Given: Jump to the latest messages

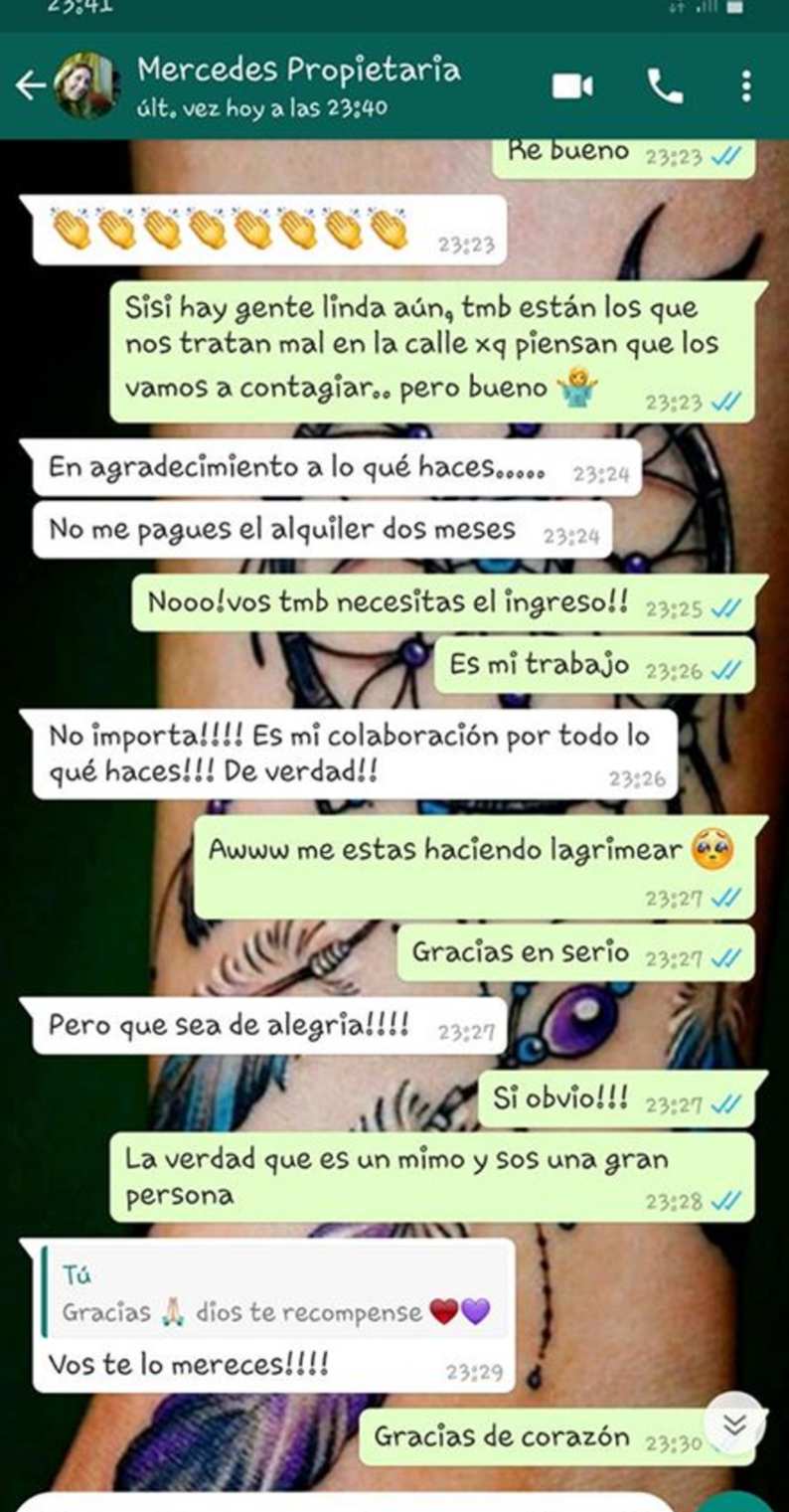Looking at the screenshot, I should [734, 1426].
